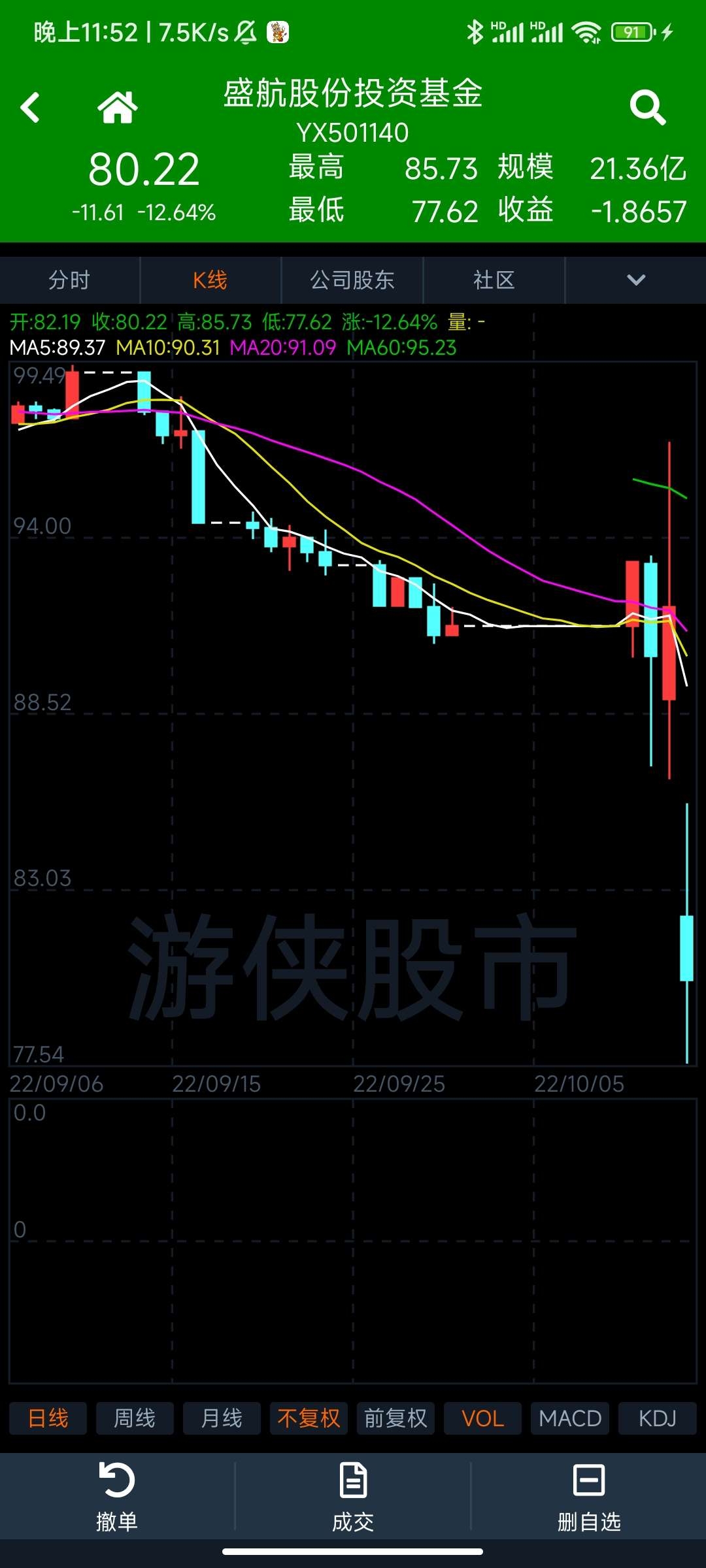Image resolution: width=706 pixels, height=1568 pixels.
Task: Select the K线 tab
Action: [210, 280]
